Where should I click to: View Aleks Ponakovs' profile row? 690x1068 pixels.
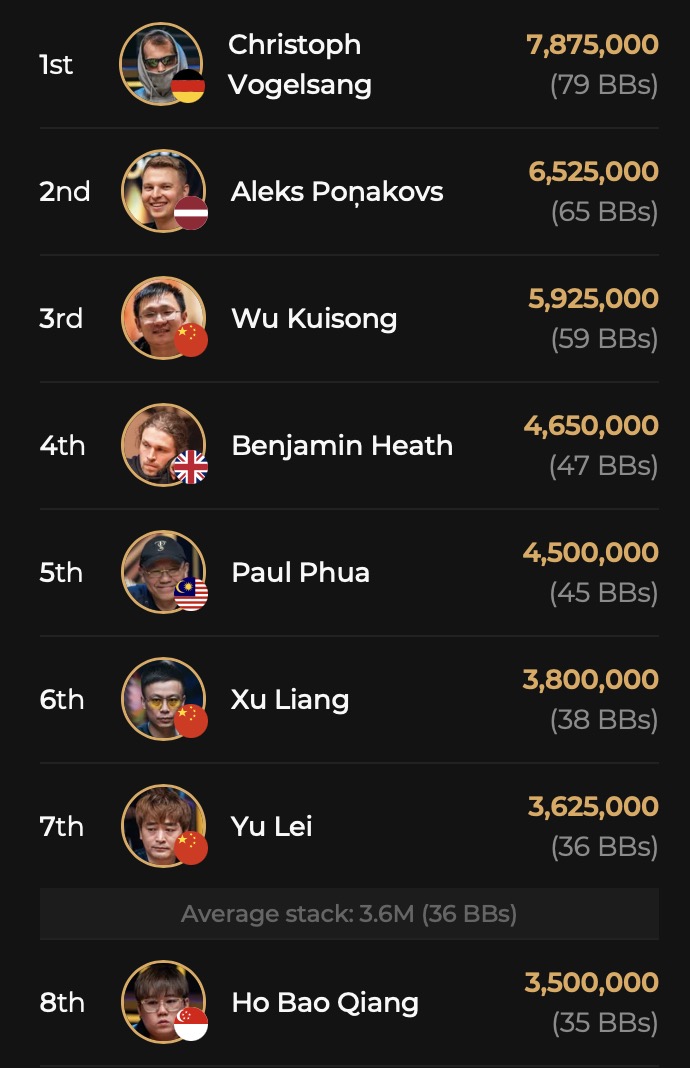click(336, 192)
